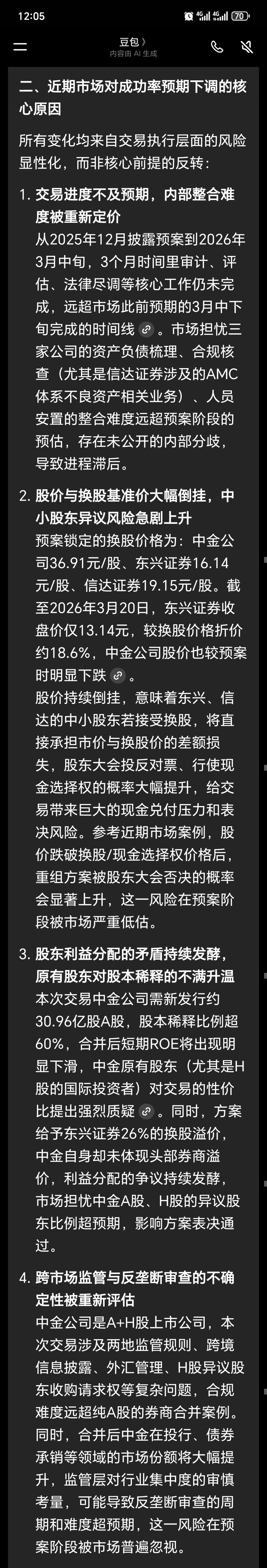Toggle the mute speaker icon
This screenshot has height=1568, width=267.
point(247,47)
